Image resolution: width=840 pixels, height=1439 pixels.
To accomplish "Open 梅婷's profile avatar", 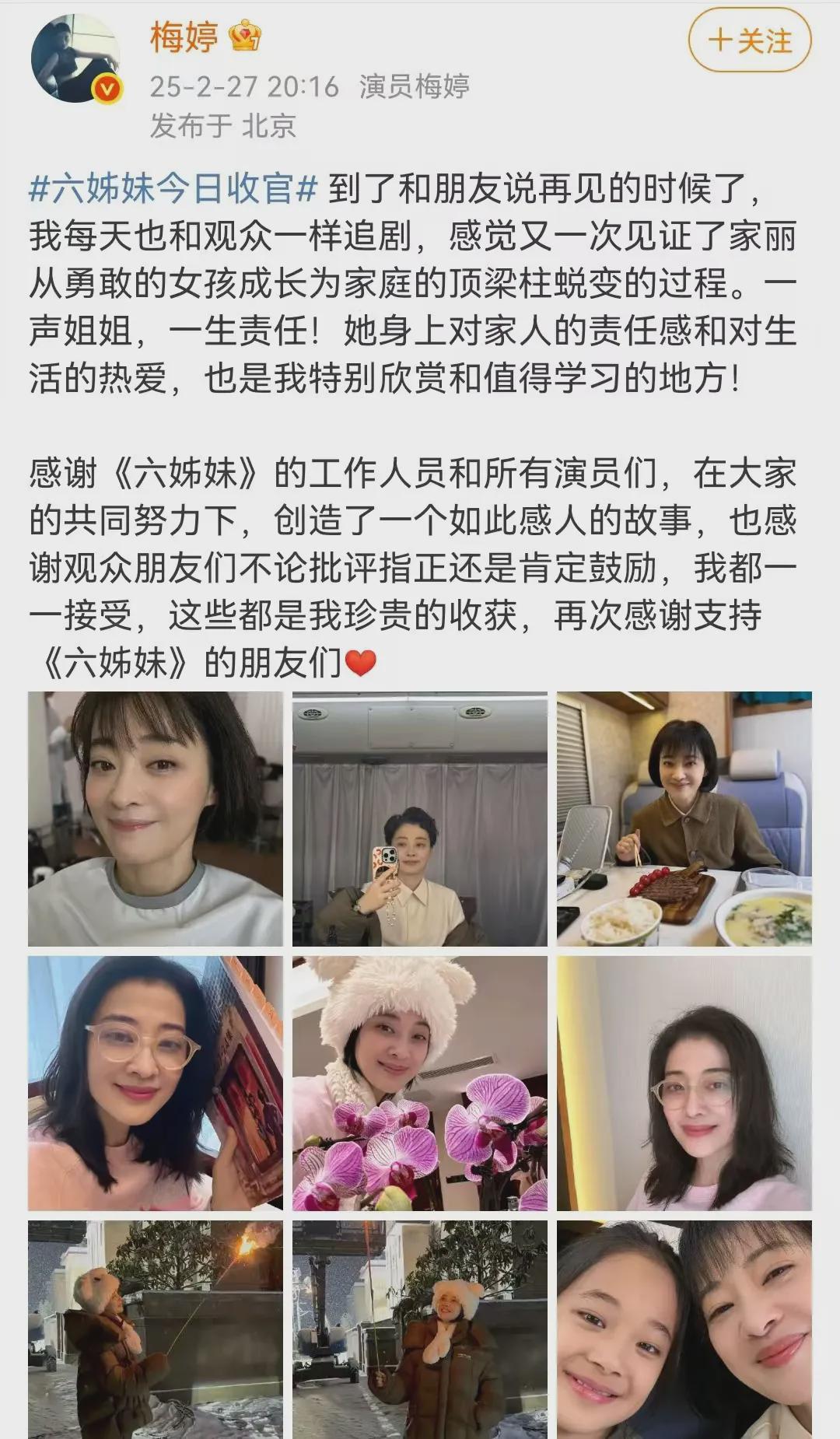I will 75,58.
